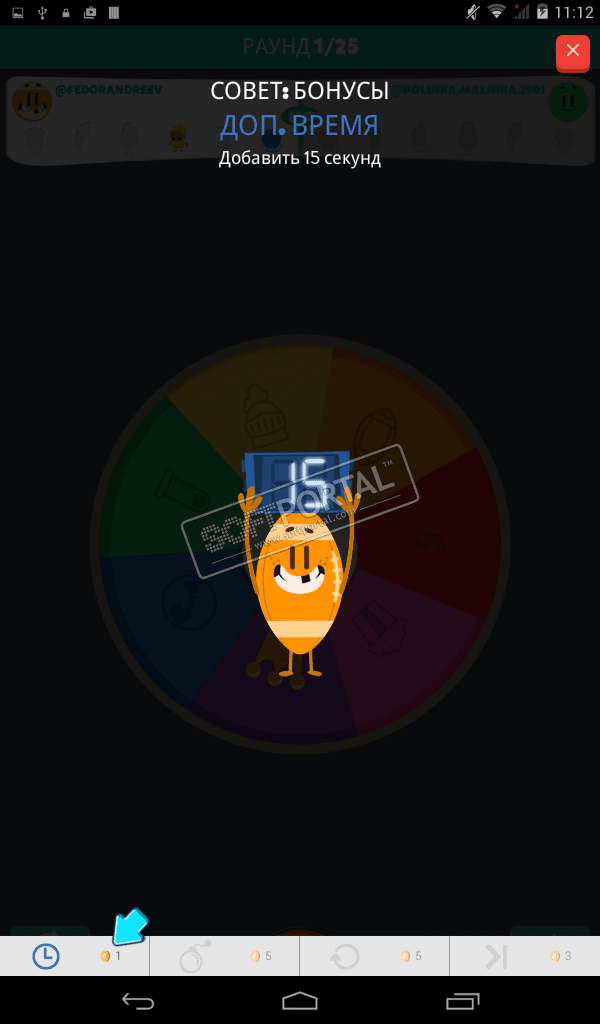Viewport: 600px width, 1024px height.
Task: Close the bonus tips overlay
Action: pos(572,51)
